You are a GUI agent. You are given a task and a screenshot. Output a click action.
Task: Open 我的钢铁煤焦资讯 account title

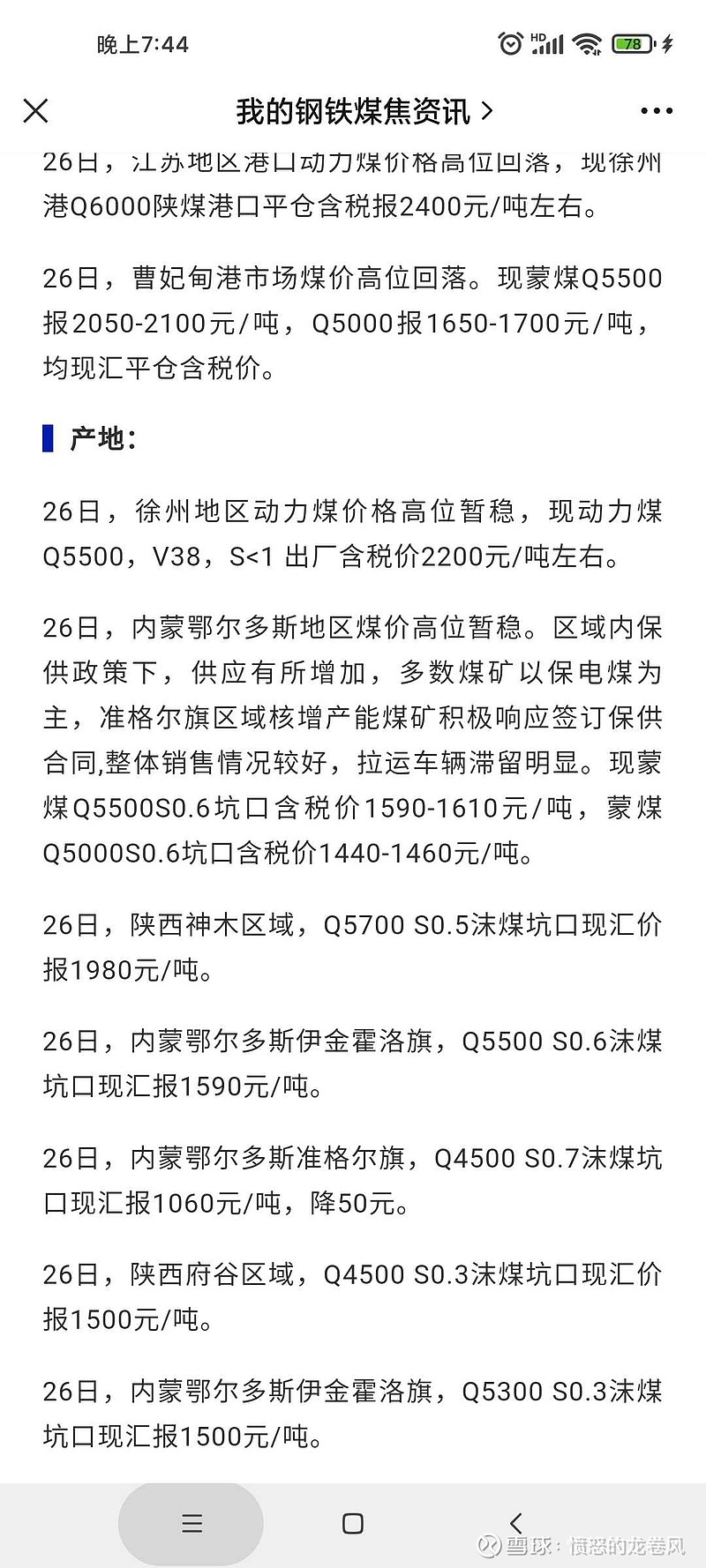(364, 111)
